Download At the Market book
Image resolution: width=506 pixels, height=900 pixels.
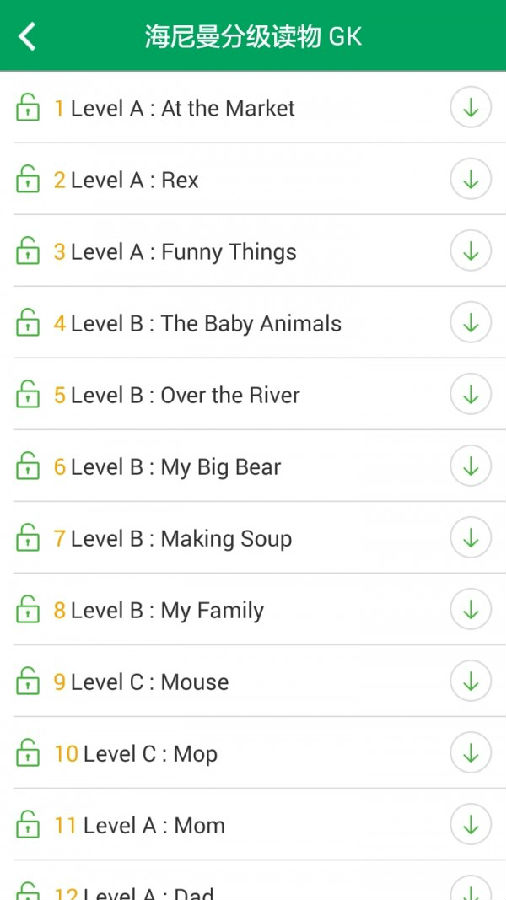470,107
